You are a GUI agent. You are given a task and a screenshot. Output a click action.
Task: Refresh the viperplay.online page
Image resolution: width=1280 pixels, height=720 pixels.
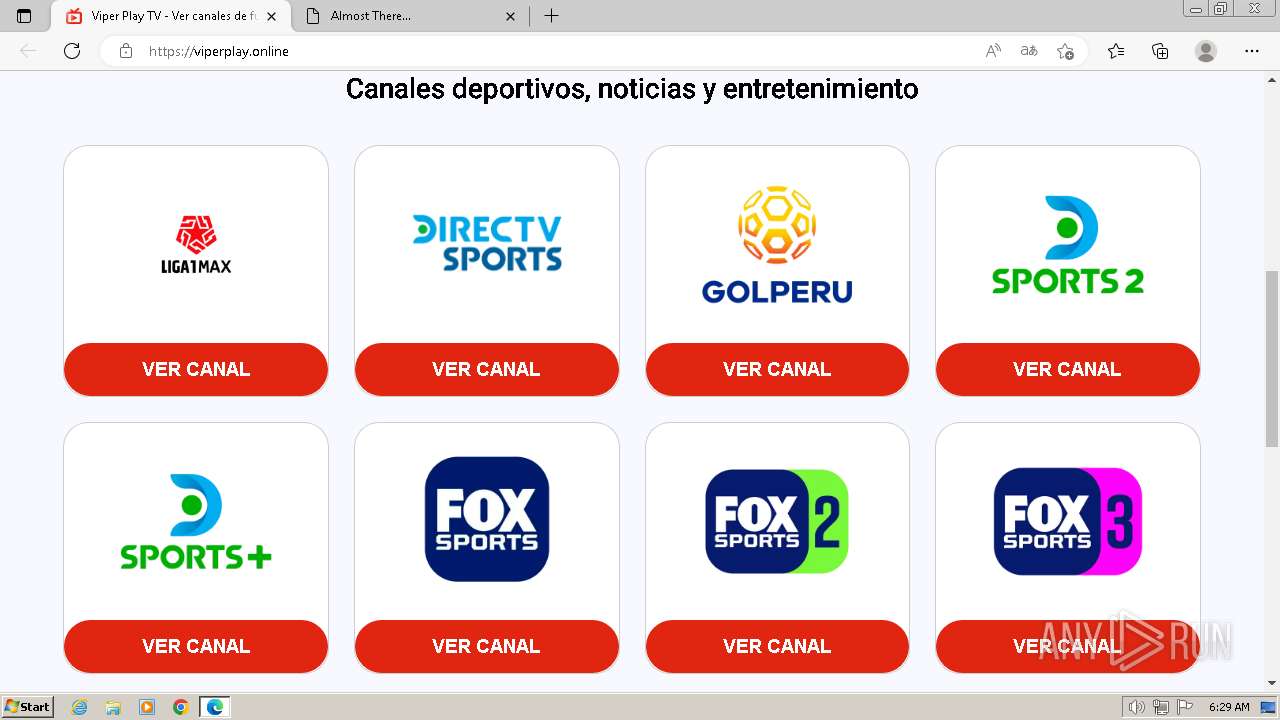click(x=72, y=51)
